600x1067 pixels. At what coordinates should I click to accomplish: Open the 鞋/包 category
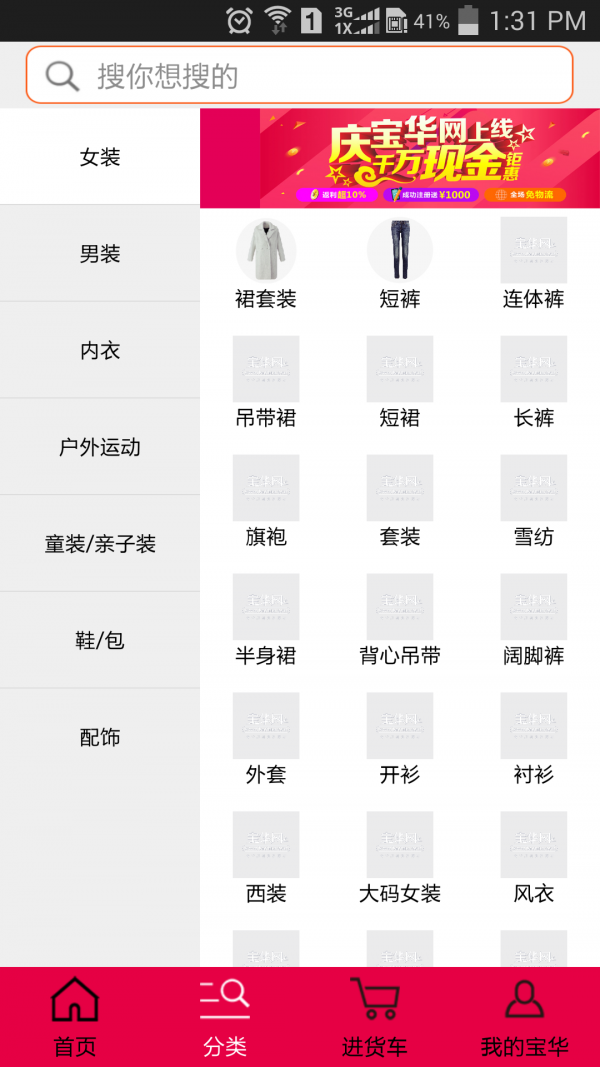click(100, 640)
